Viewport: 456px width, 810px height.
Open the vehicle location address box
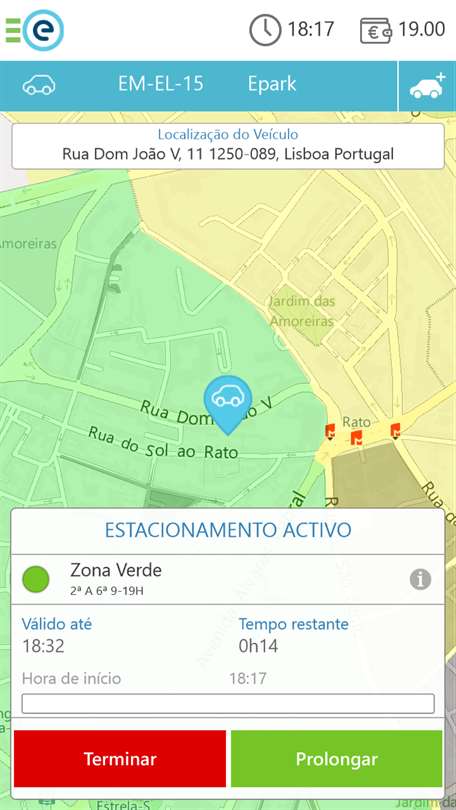[x=228, y=146]
